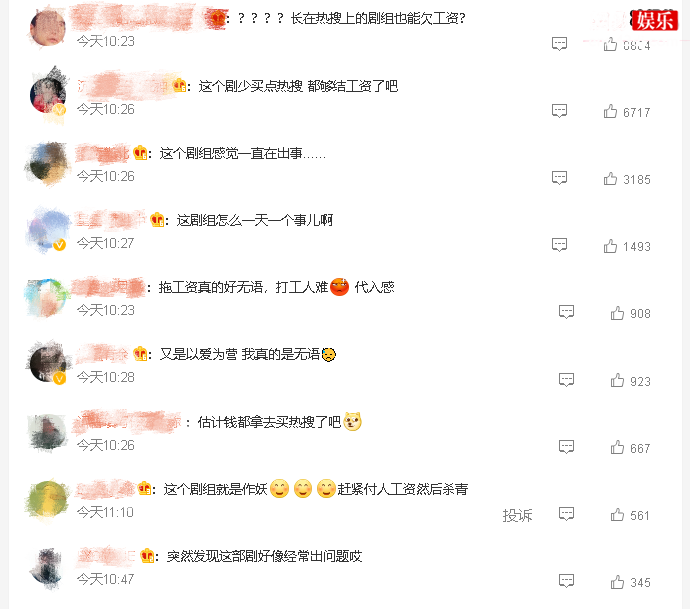Reply to comment '突然发现这部剧好像经常出问题'

567,581
